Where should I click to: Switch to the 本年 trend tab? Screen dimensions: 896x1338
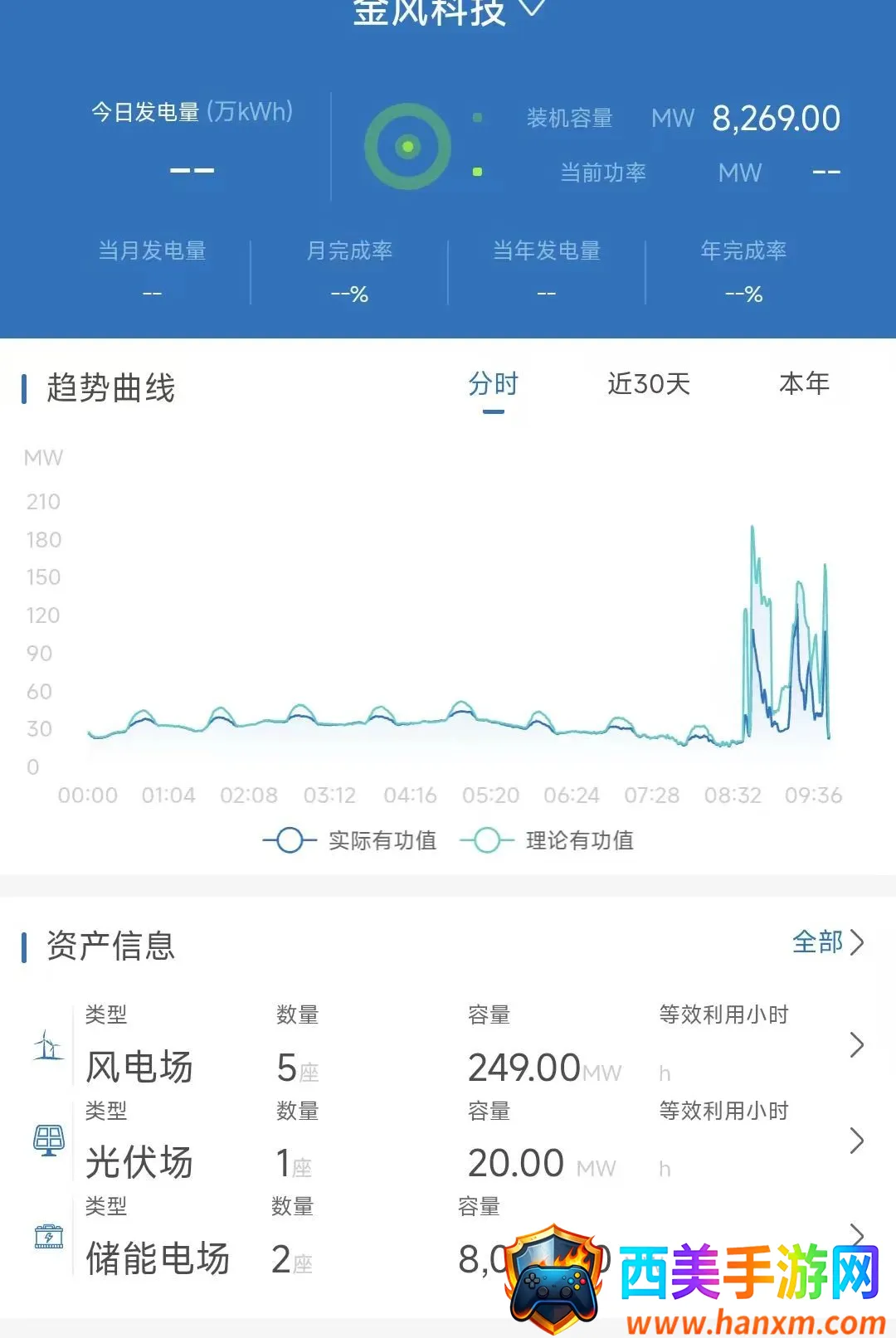pyautogui.click(x=804, y=384)
